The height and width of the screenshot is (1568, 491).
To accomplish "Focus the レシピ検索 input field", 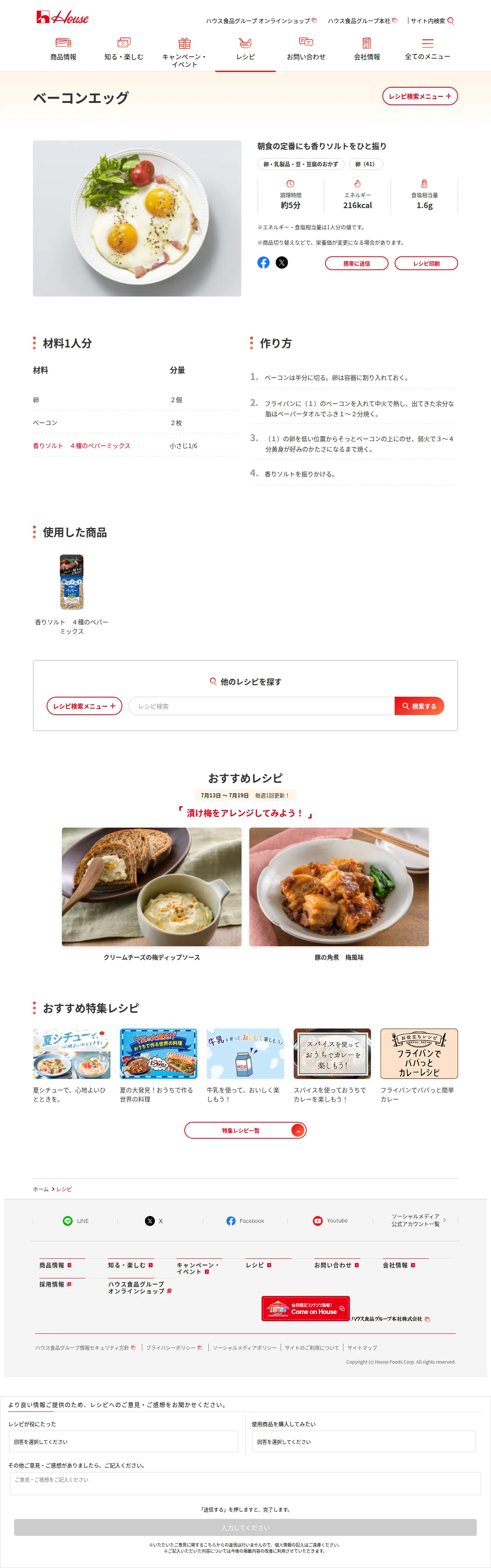I will 262,706.
